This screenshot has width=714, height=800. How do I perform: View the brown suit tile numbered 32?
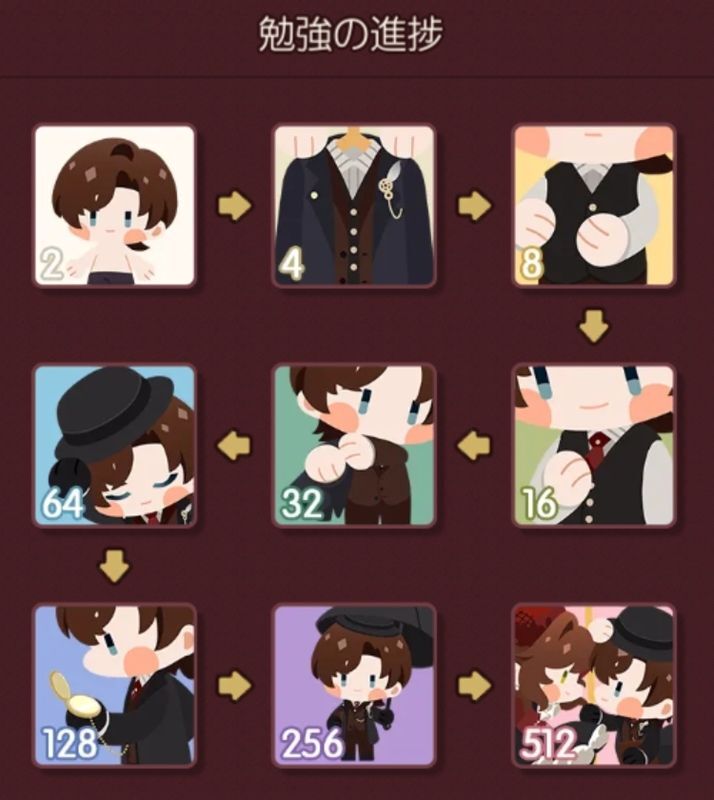tap(354, 446)
